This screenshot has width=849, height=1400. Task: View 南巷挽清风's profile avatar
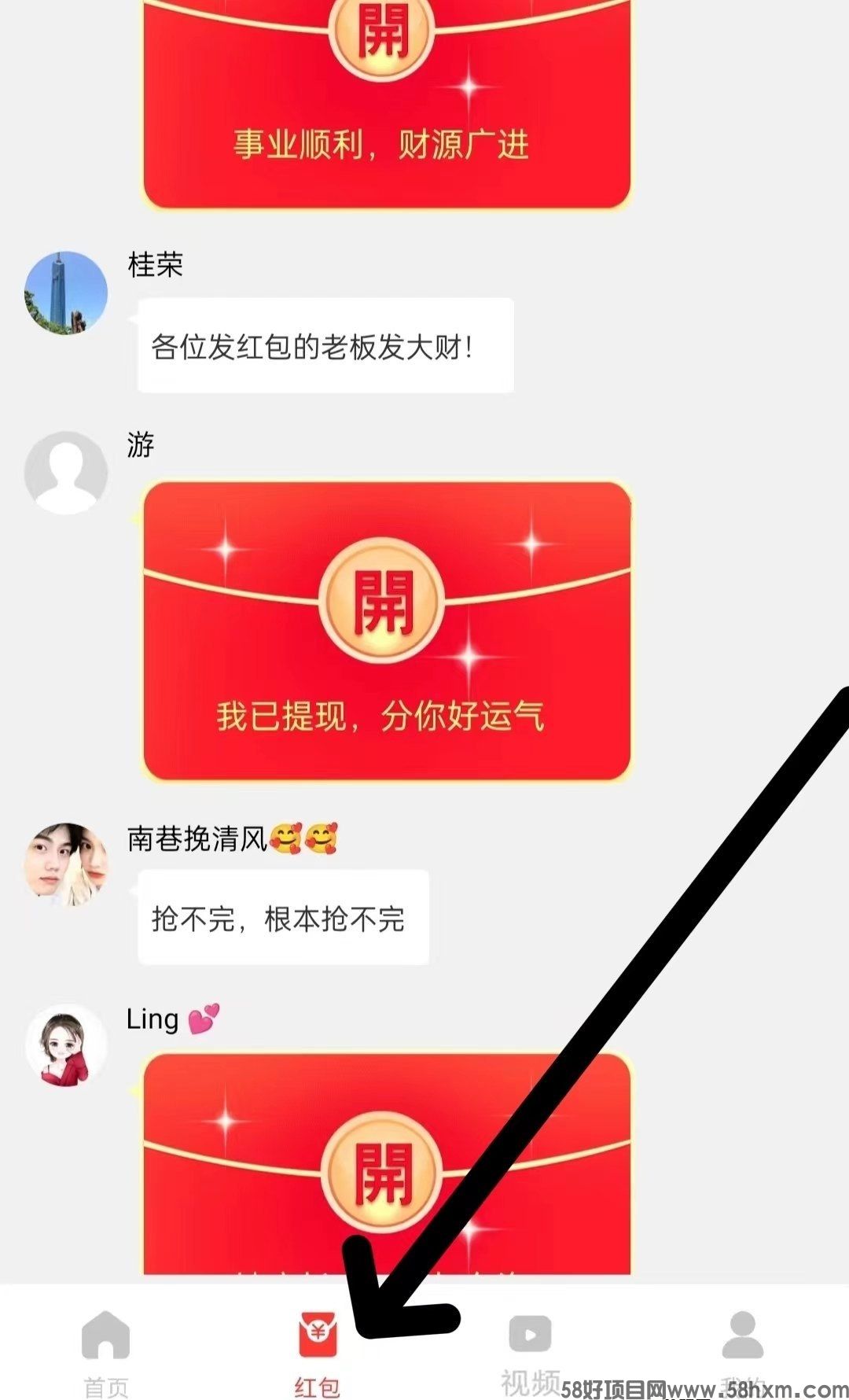coord(66,864)
